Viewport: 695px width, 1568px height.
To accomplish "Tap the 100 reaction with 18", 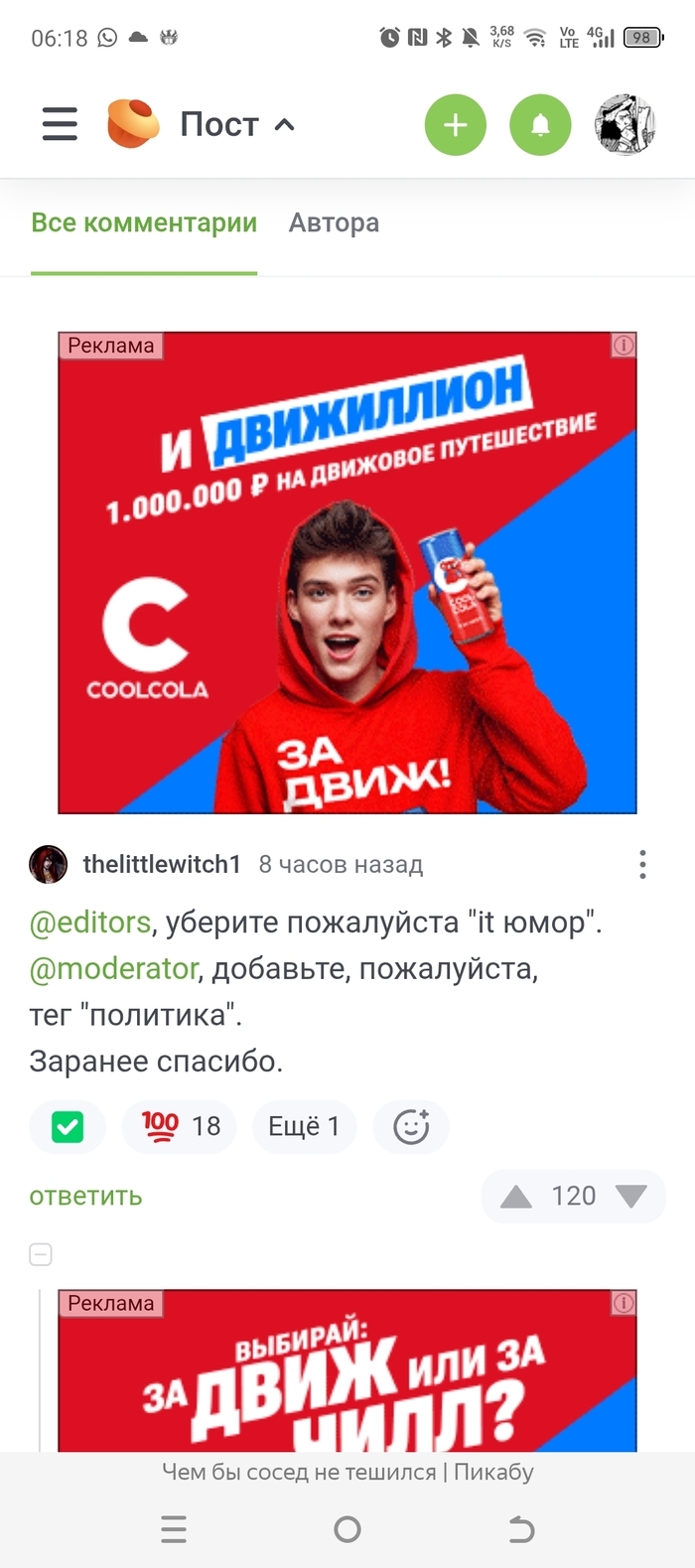I will pos(180,1126).
